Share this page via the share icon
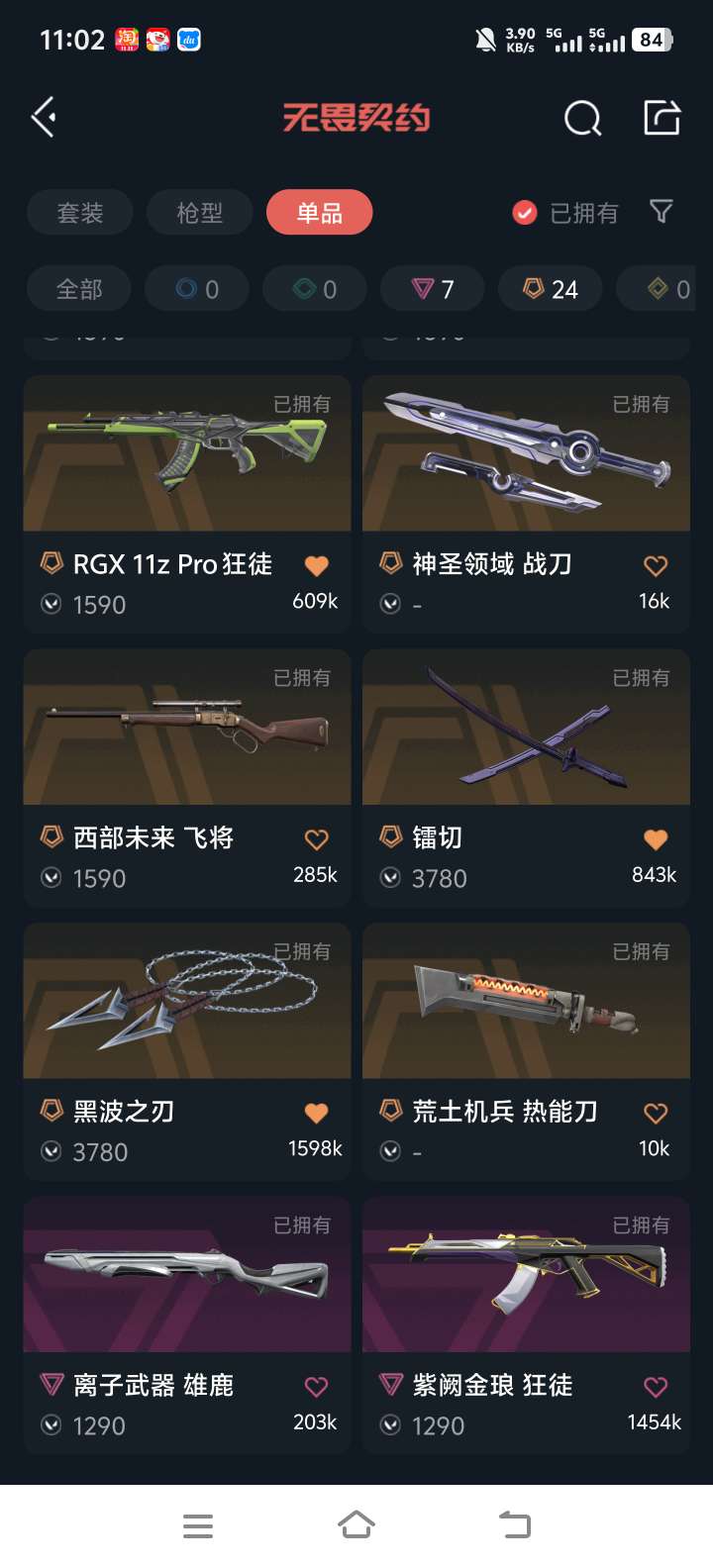This screenshot has width=713, height=1568. pos(662,118)
